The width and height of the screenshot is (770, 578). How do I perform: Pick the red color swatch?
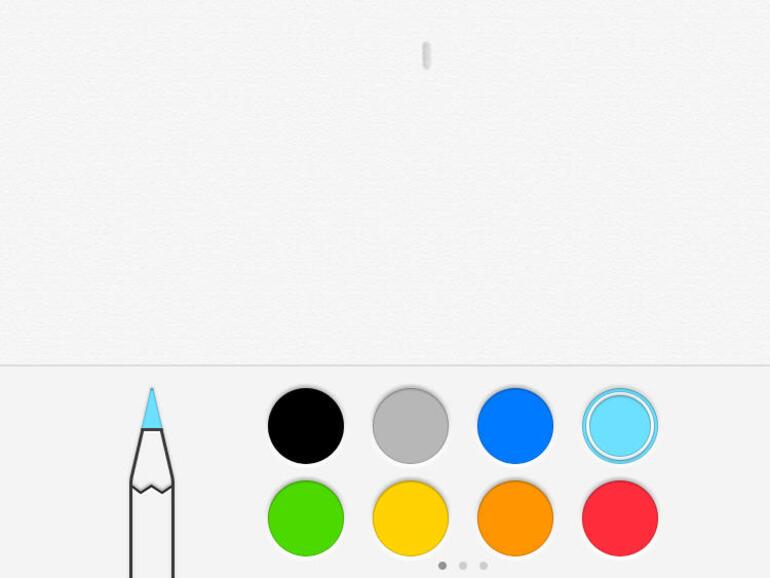[620, 518]
